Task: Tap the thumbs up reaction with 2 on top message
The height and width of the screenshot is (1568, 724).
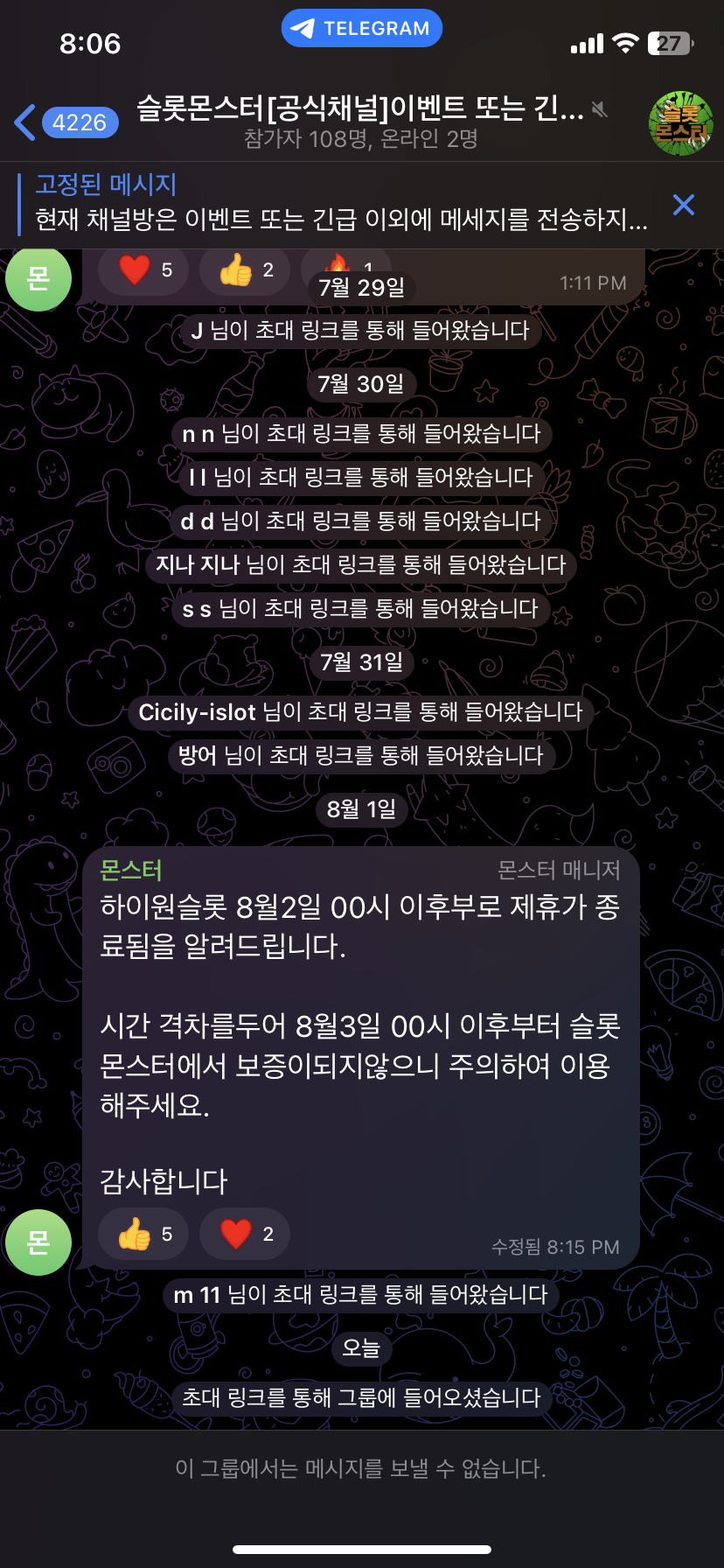Action: [x=245, y=270]
